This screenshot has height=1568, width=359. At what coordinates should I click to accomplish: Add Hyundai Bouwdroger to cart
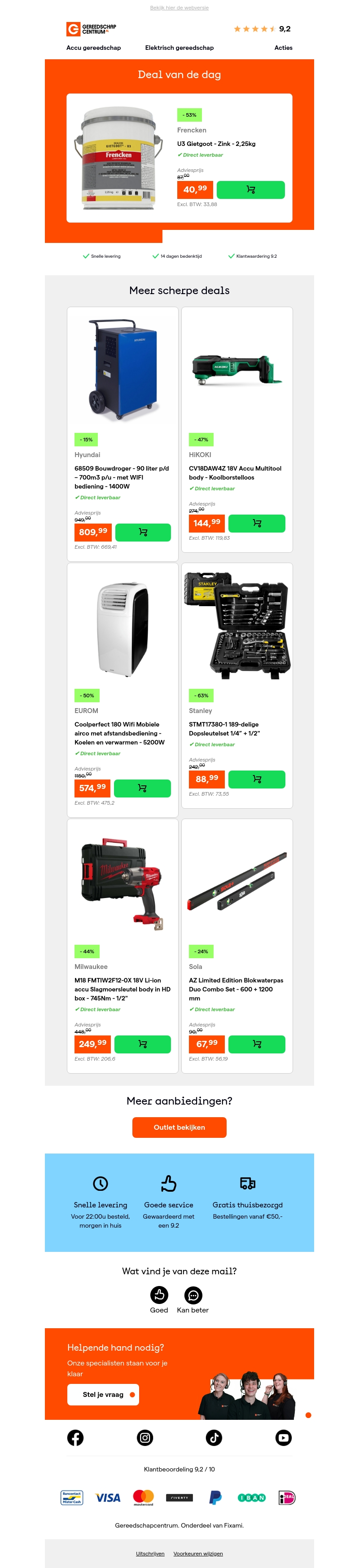tap(142, 533)
